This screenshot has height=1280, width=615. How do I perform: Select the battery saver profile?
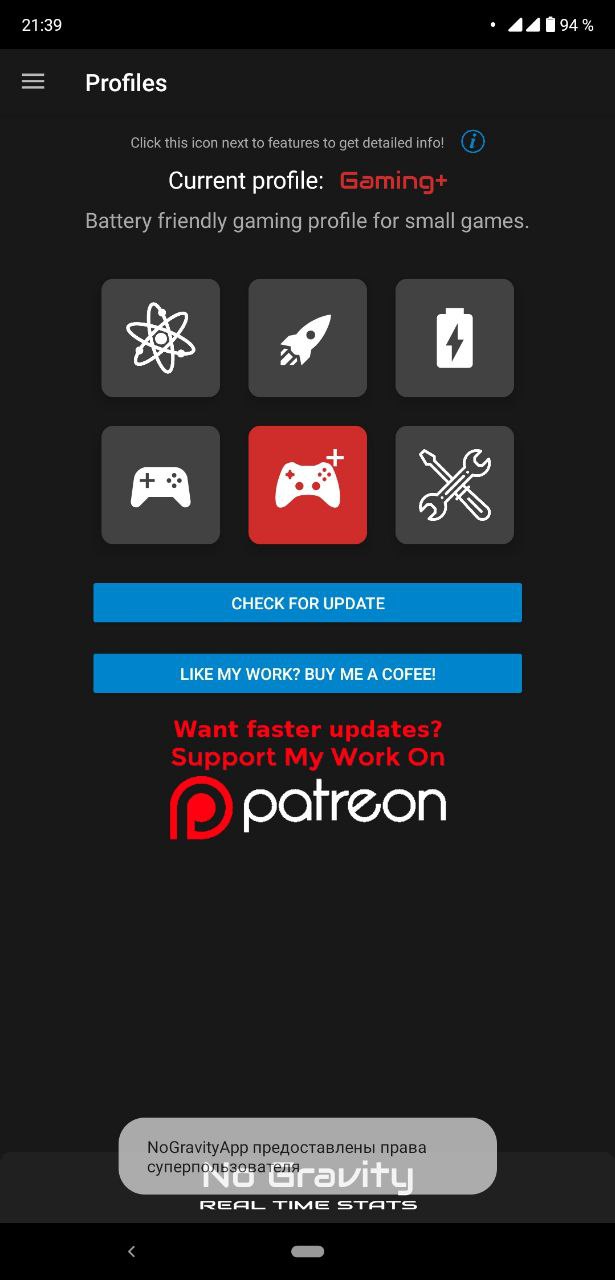pyautogui.click(x=454, y=338)
